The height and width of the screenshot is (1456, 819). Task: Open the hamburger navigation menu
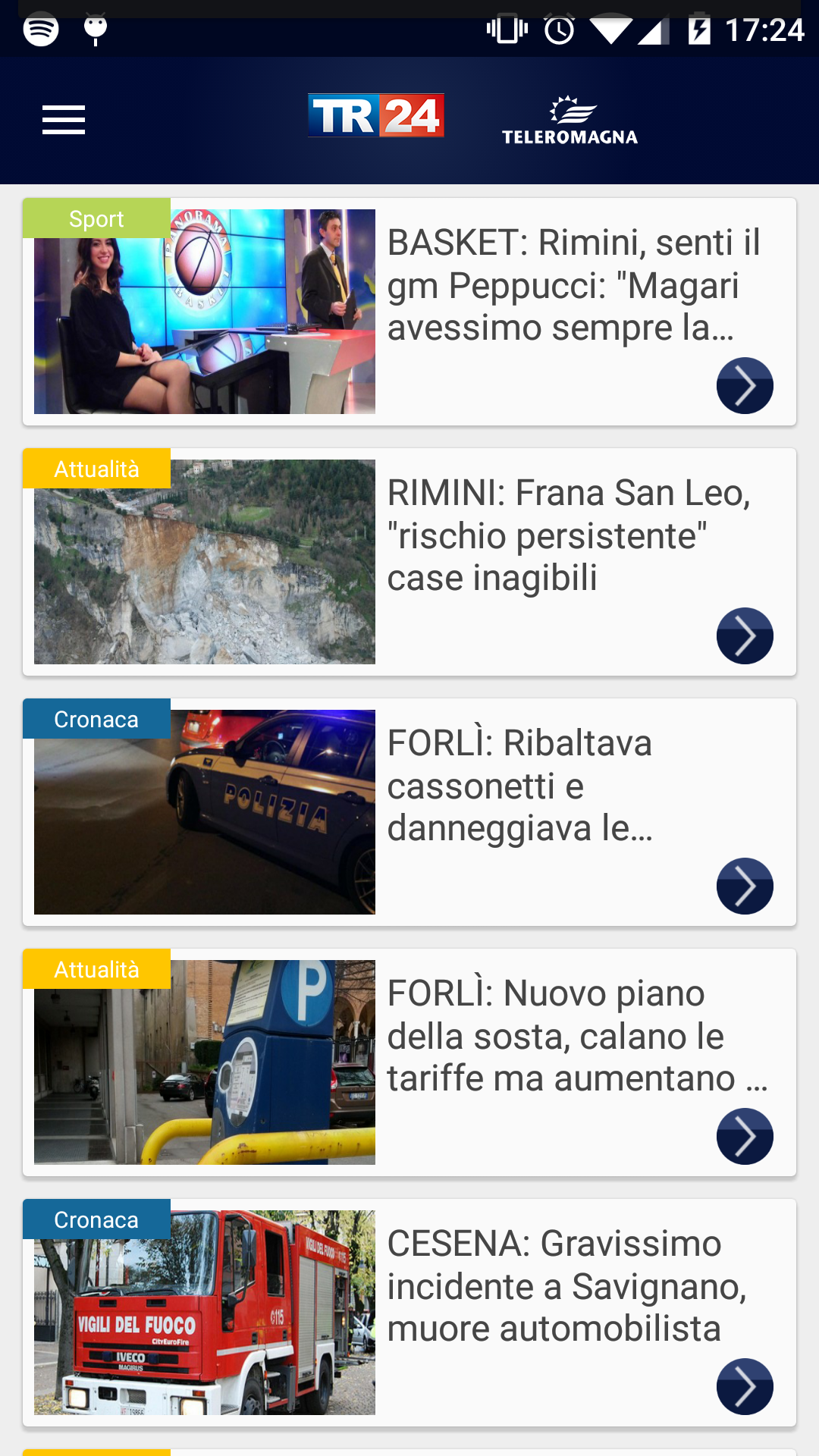point(64,120)
